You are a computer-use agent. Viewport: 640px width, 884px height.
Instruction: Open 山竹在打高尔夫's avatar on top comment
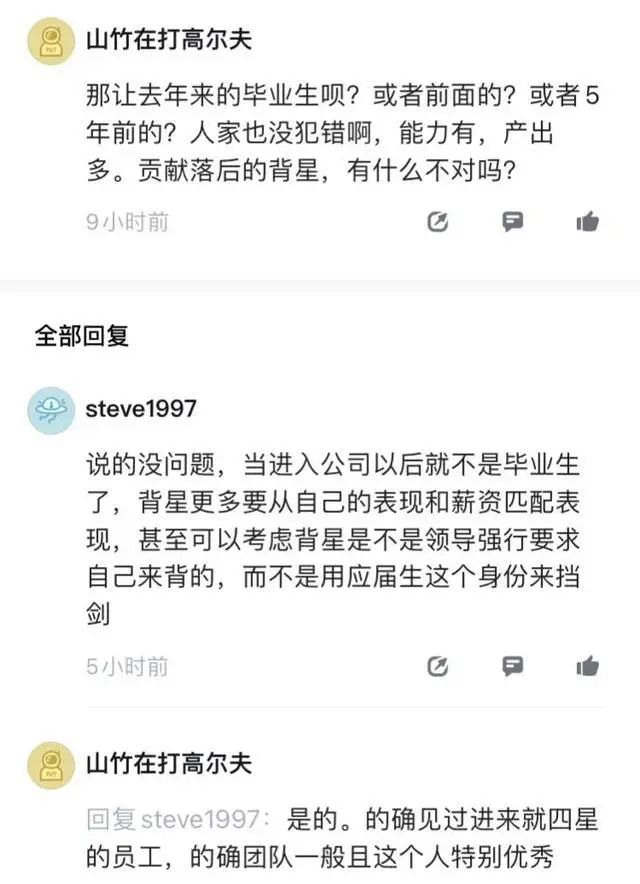point(51,41)
